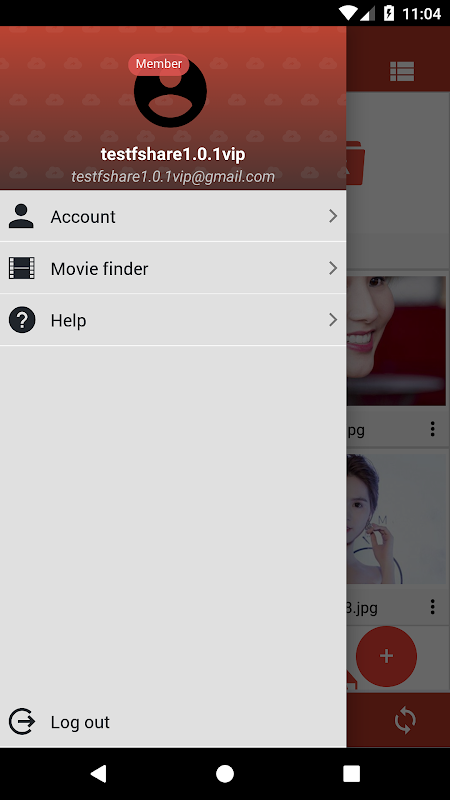Tap the profile avatar picture
The image size is (450, 800).
point(170,91)
